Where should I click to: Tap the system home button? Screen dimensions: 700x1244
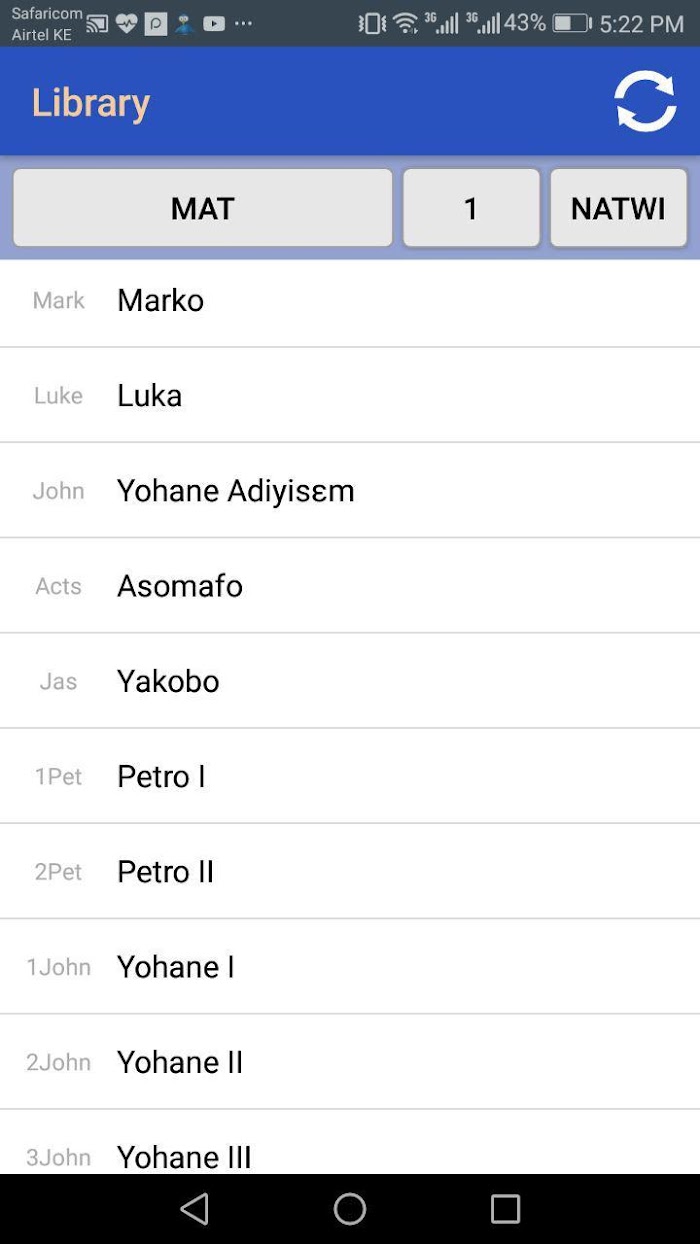[350, 1209]
